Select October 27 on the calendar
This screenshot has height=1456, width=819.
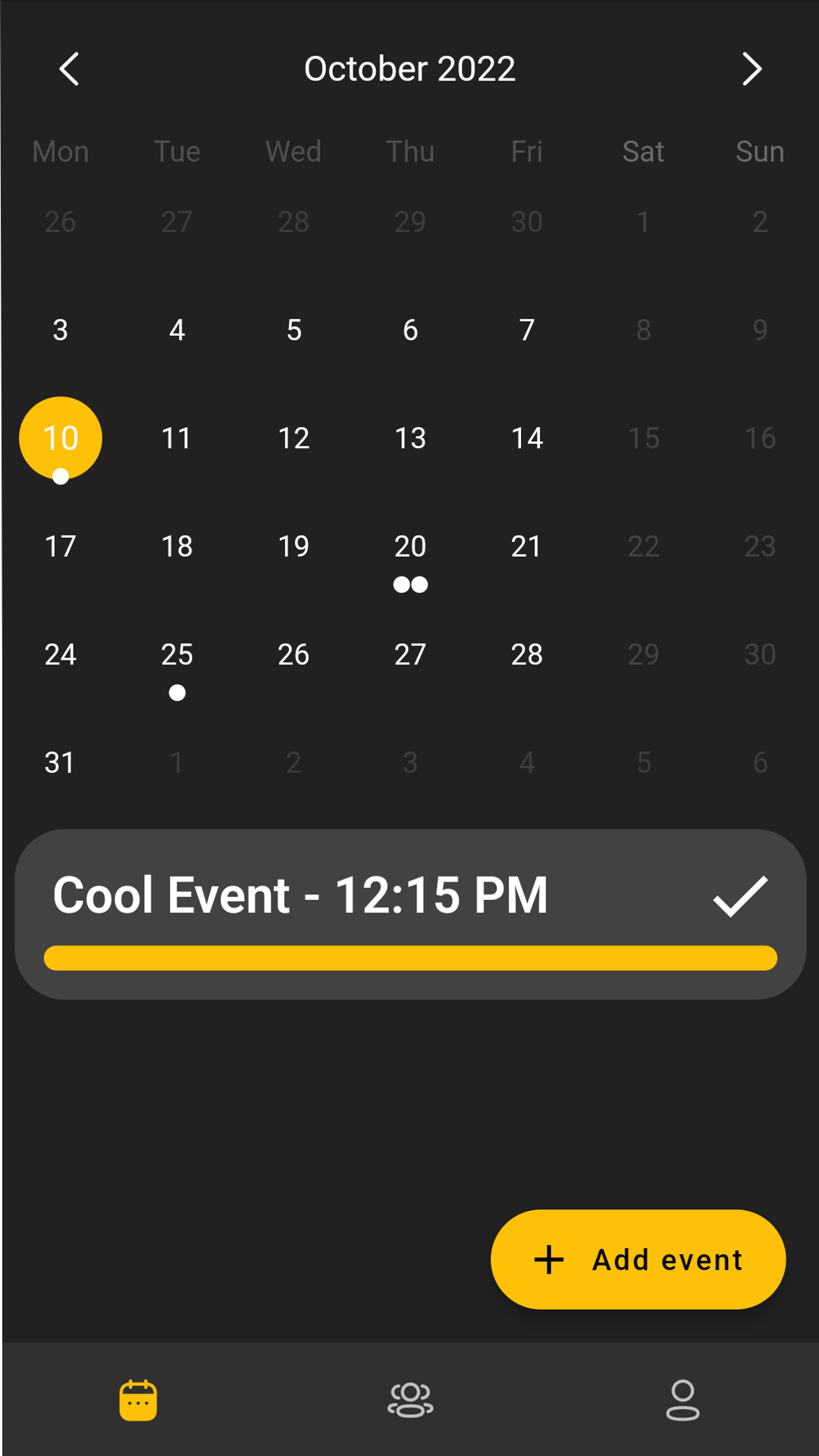(410, 655)
